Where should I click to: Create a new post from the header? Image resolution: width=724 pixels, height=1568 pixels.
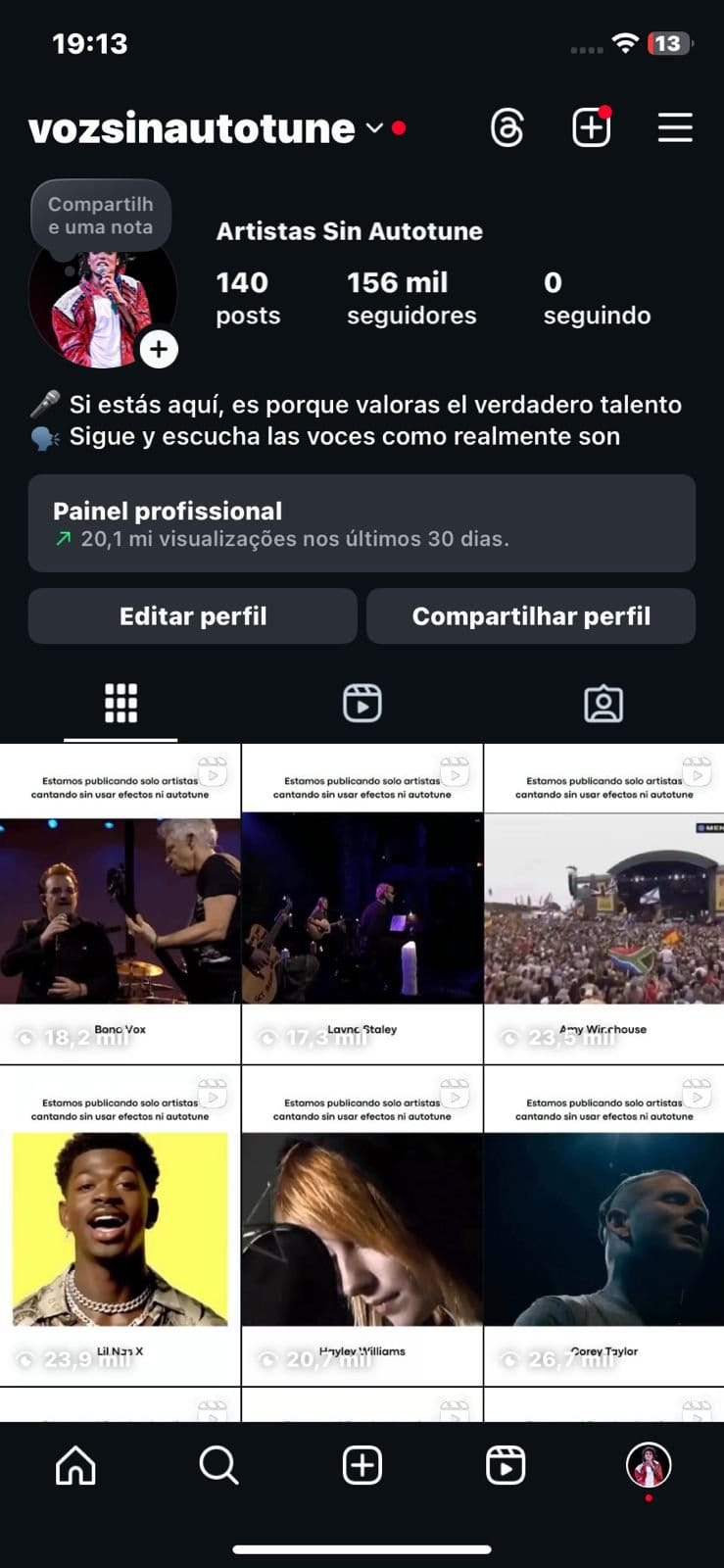[x=591, y=128]
